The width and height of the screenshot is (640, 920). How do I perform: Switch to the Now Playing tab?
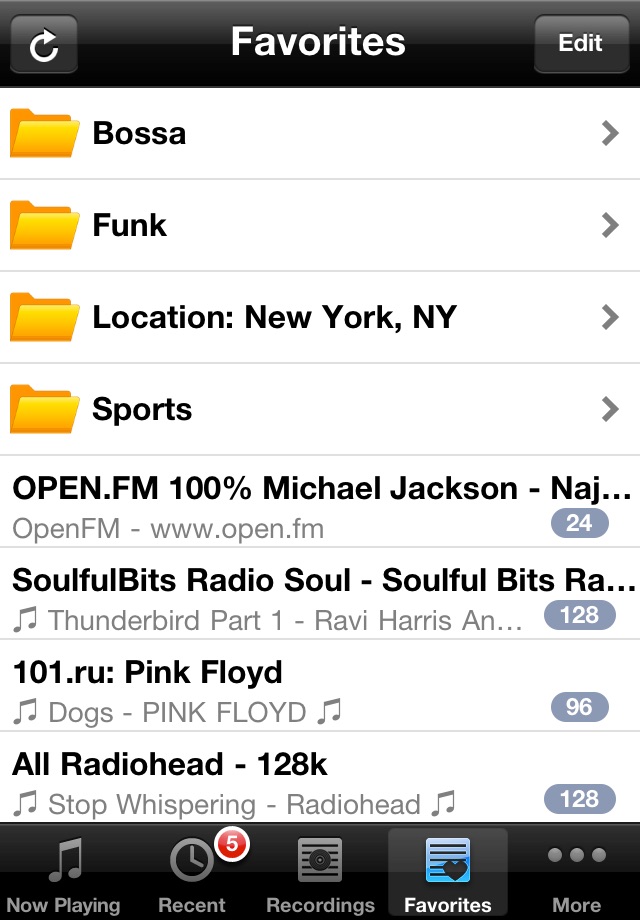pos(63,873)
